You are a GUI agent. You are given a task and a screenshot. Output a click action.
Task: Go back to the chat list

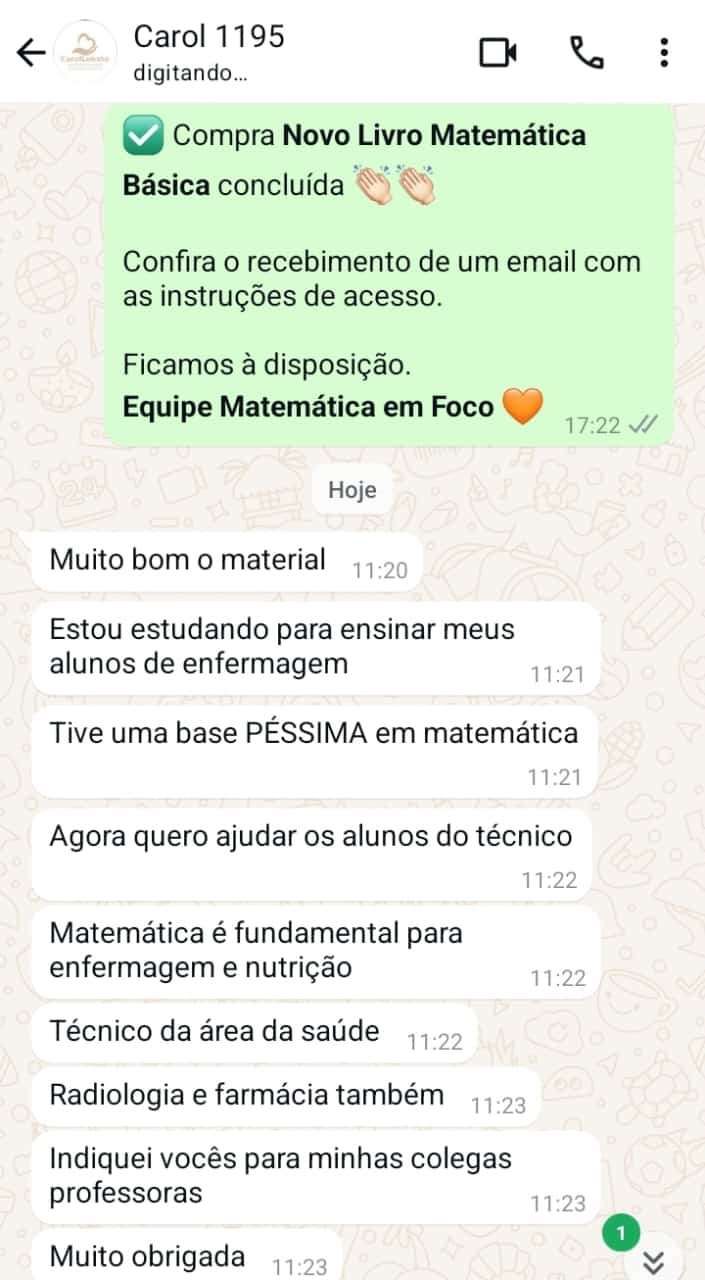(31, 52)
